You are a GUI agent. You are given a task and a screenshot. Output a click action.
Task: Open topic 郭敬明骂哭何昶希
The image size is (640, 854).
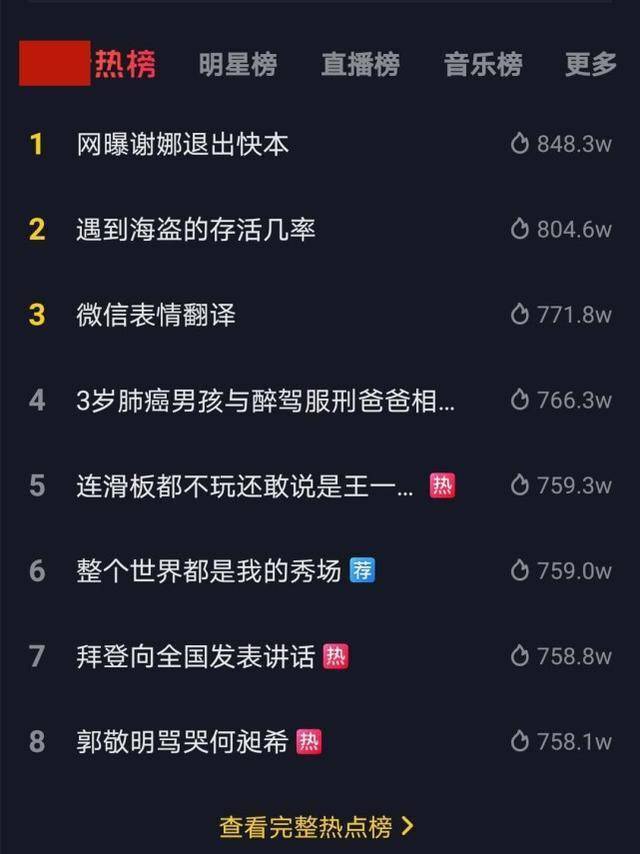click(183, 742)
